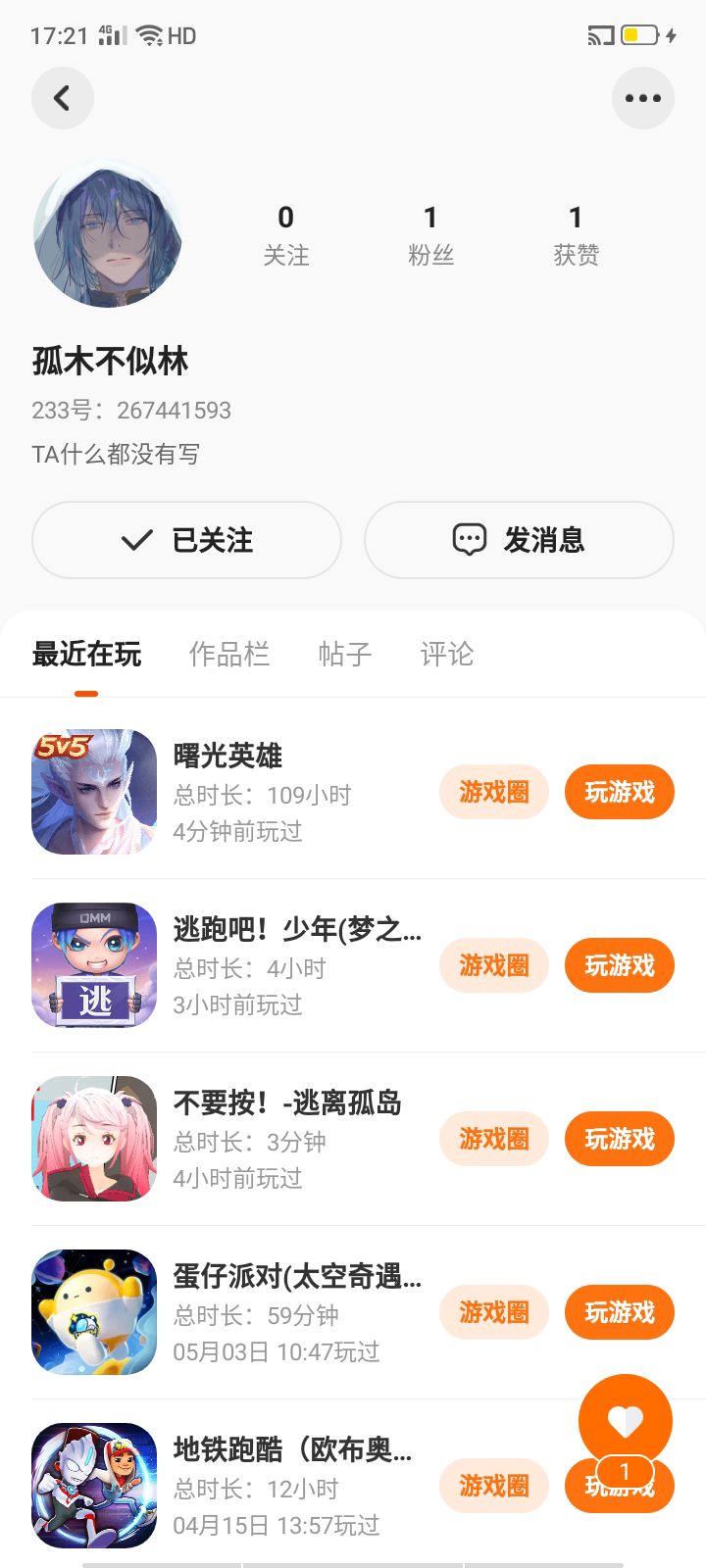Go back using the arrow icon
706x1568 pixels.
pos(63,98)
